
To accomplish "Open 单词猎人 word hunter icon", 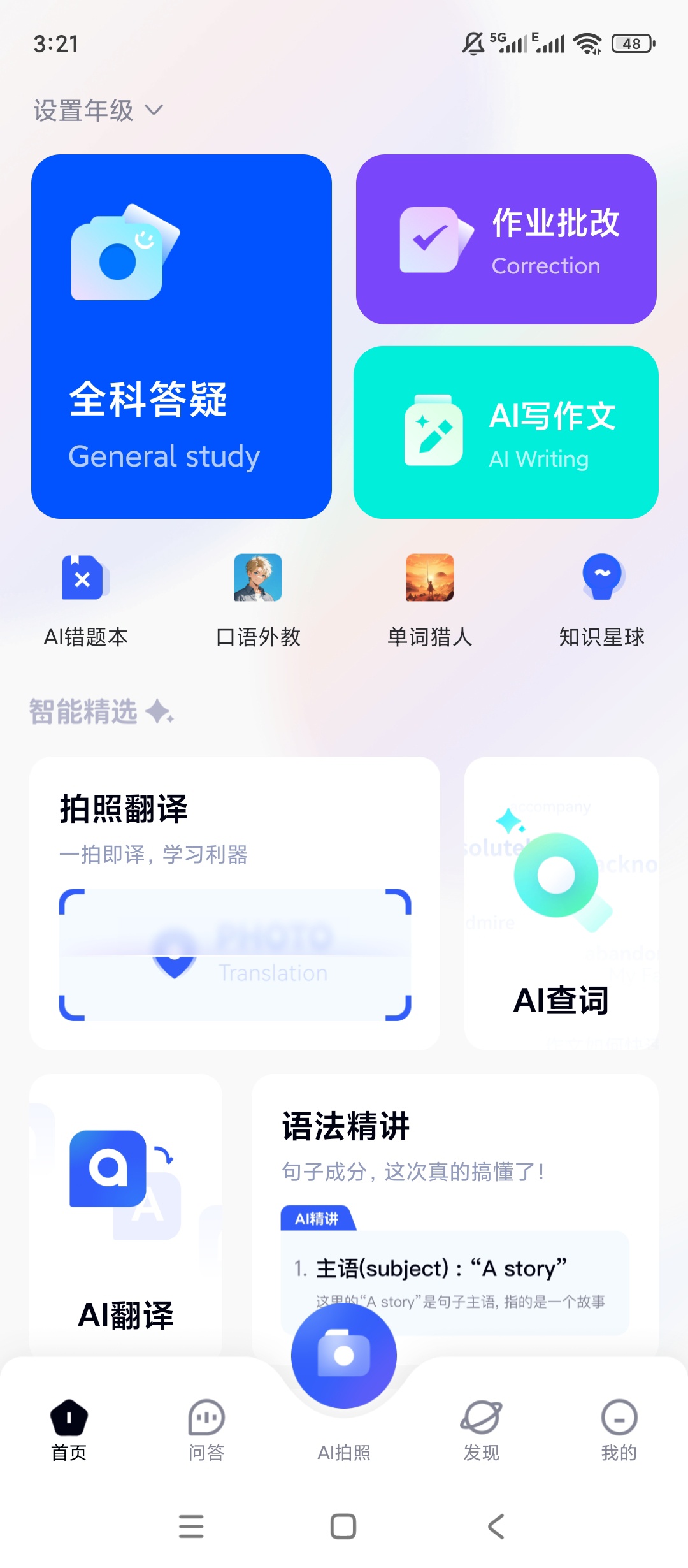I will pyautogui.click(x=430, y=579).
